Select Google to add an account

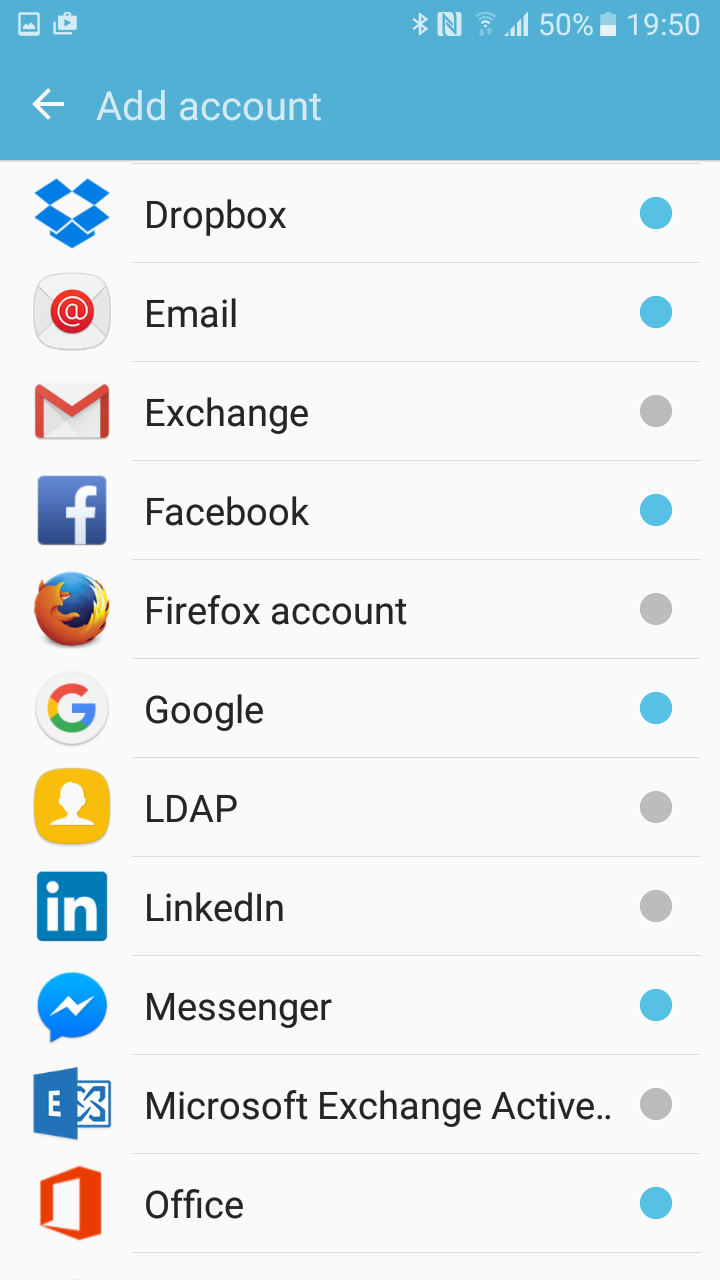(360, 709)
